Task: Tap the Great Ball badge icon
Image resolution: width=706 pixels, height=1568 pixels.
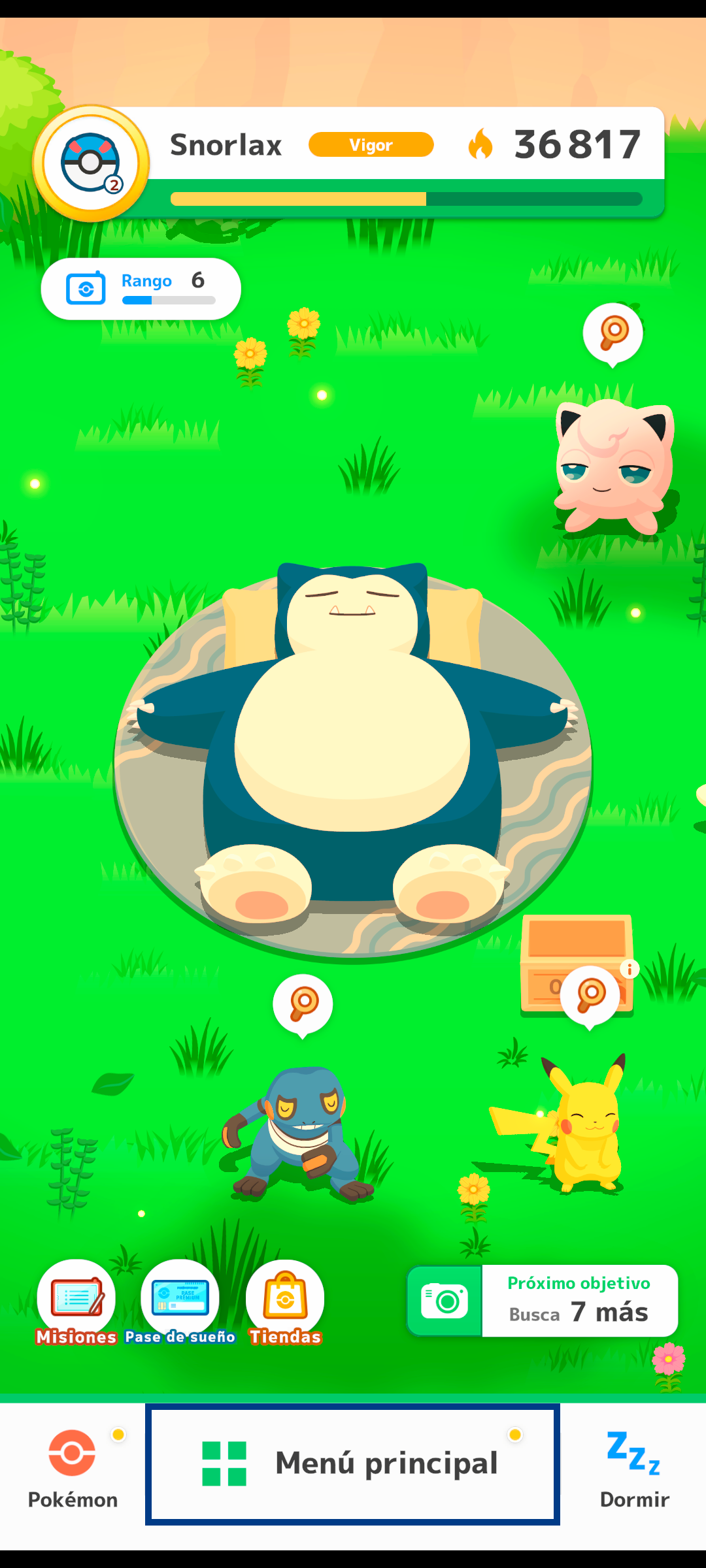Action: (x=91, y=163)
